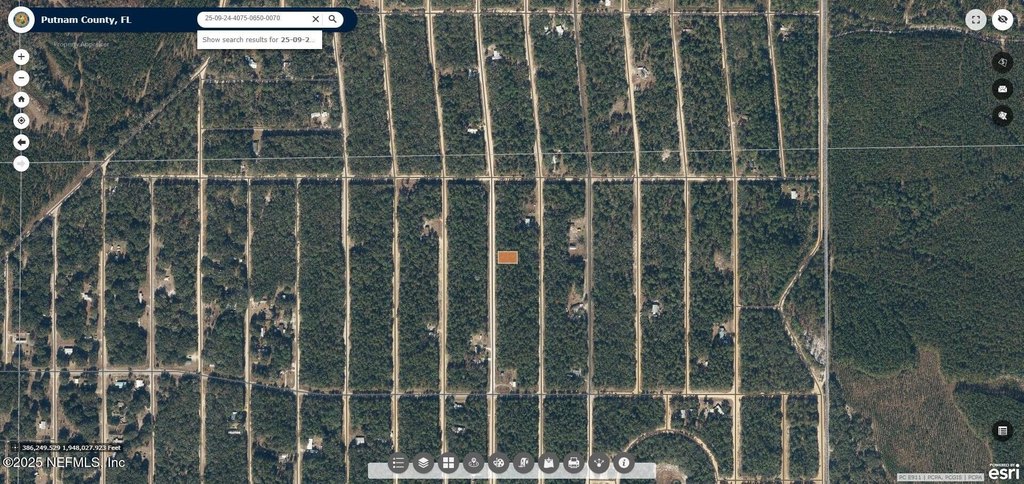Viewport: 1024px width, 484px height.
Task: Open the map layers tool
Action: 423,463
